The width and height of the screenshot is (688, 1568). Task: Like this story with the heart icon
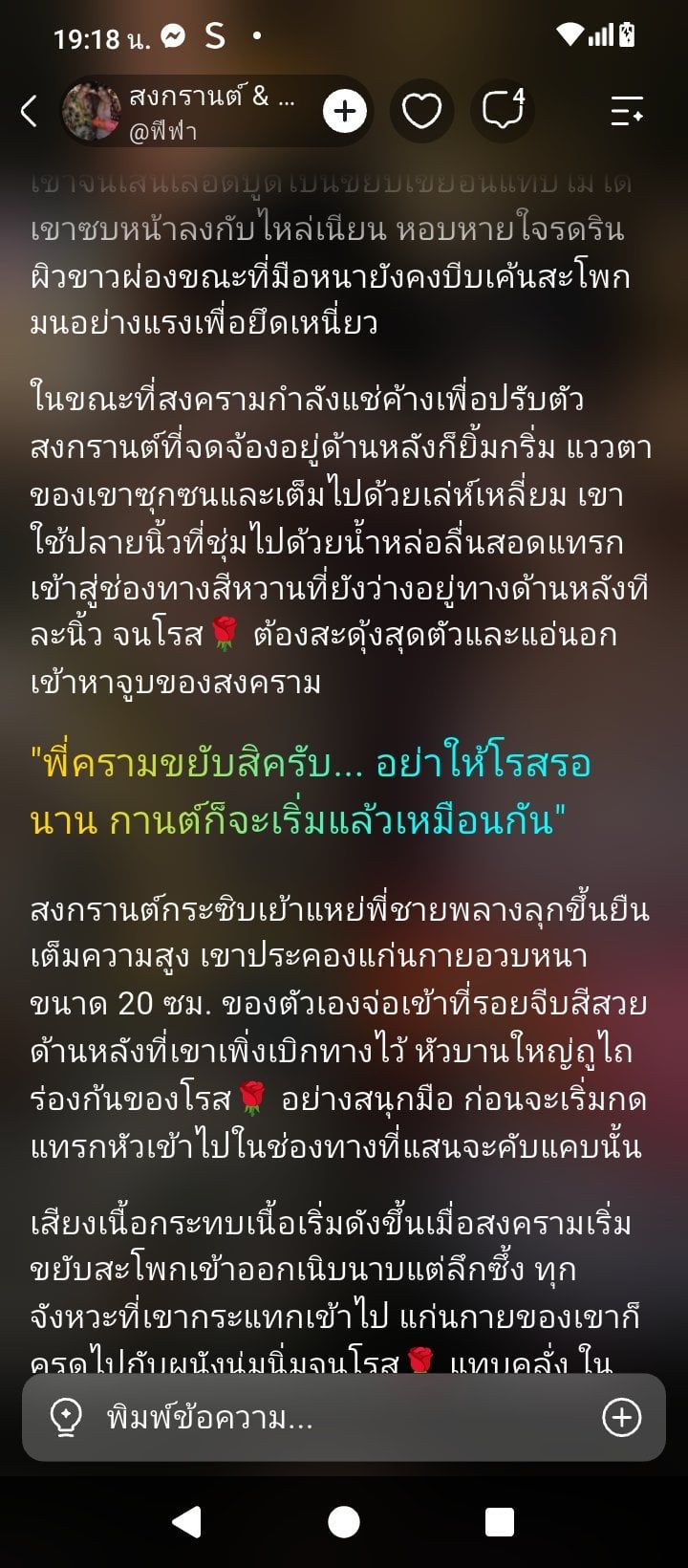[x=420, y=111]
